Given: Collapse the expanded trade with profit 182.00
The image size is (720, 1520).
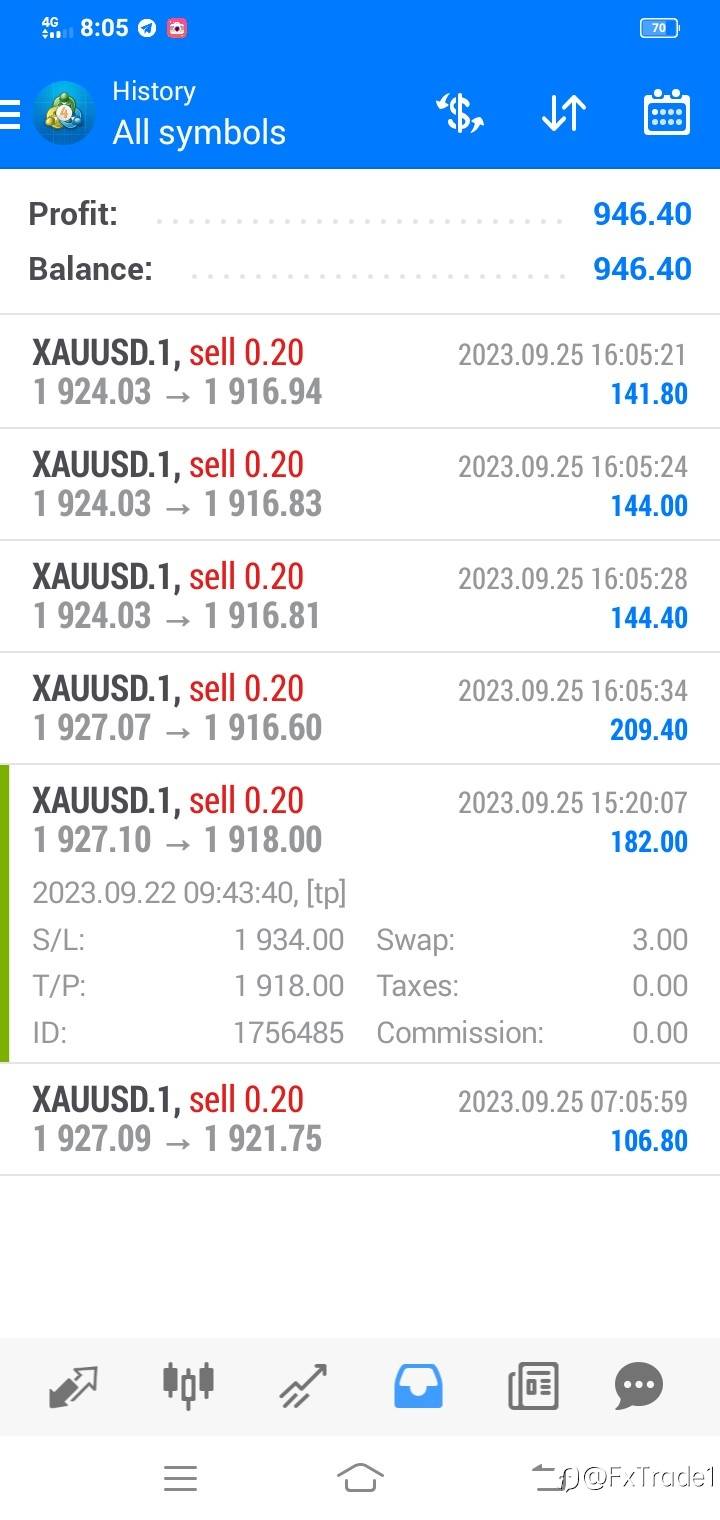Looking at the screenshot, I should tap(360, 821).
